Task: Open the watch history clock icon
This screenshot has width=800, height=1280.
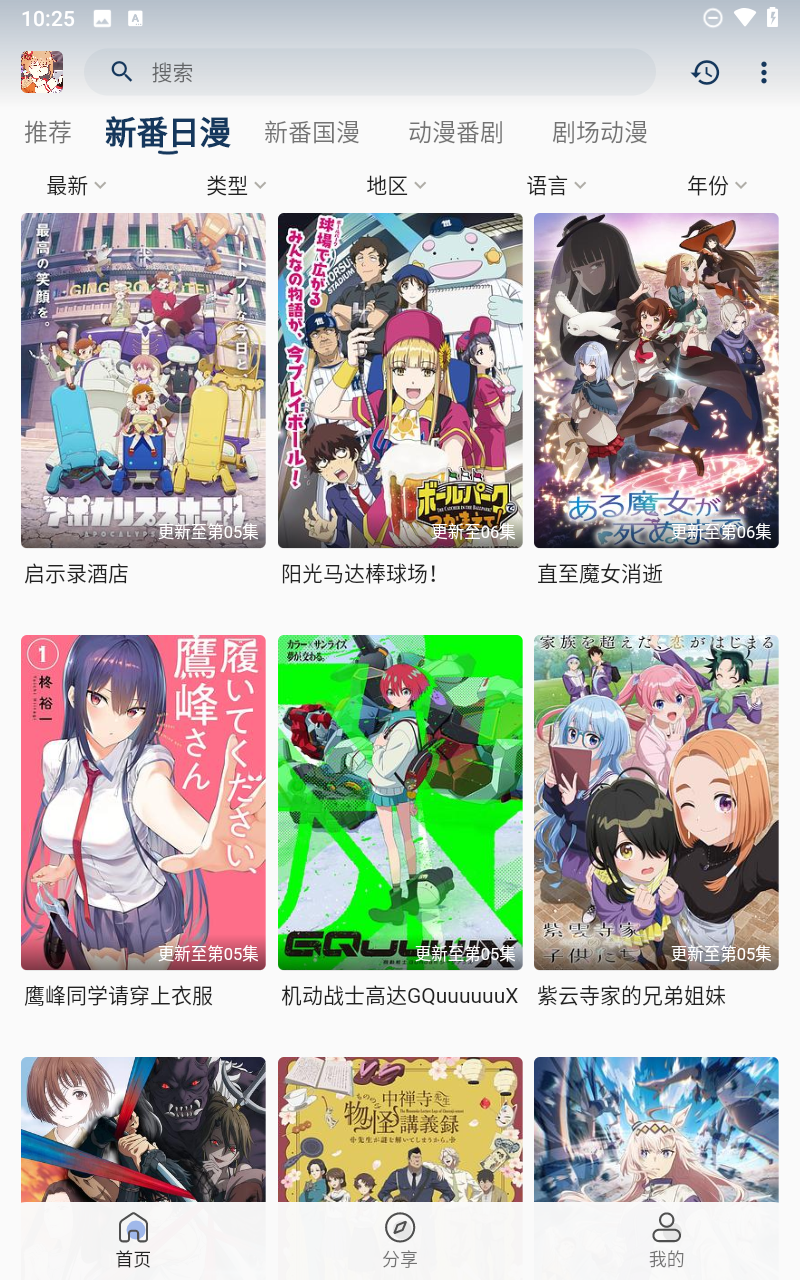Action: [705, 72]
